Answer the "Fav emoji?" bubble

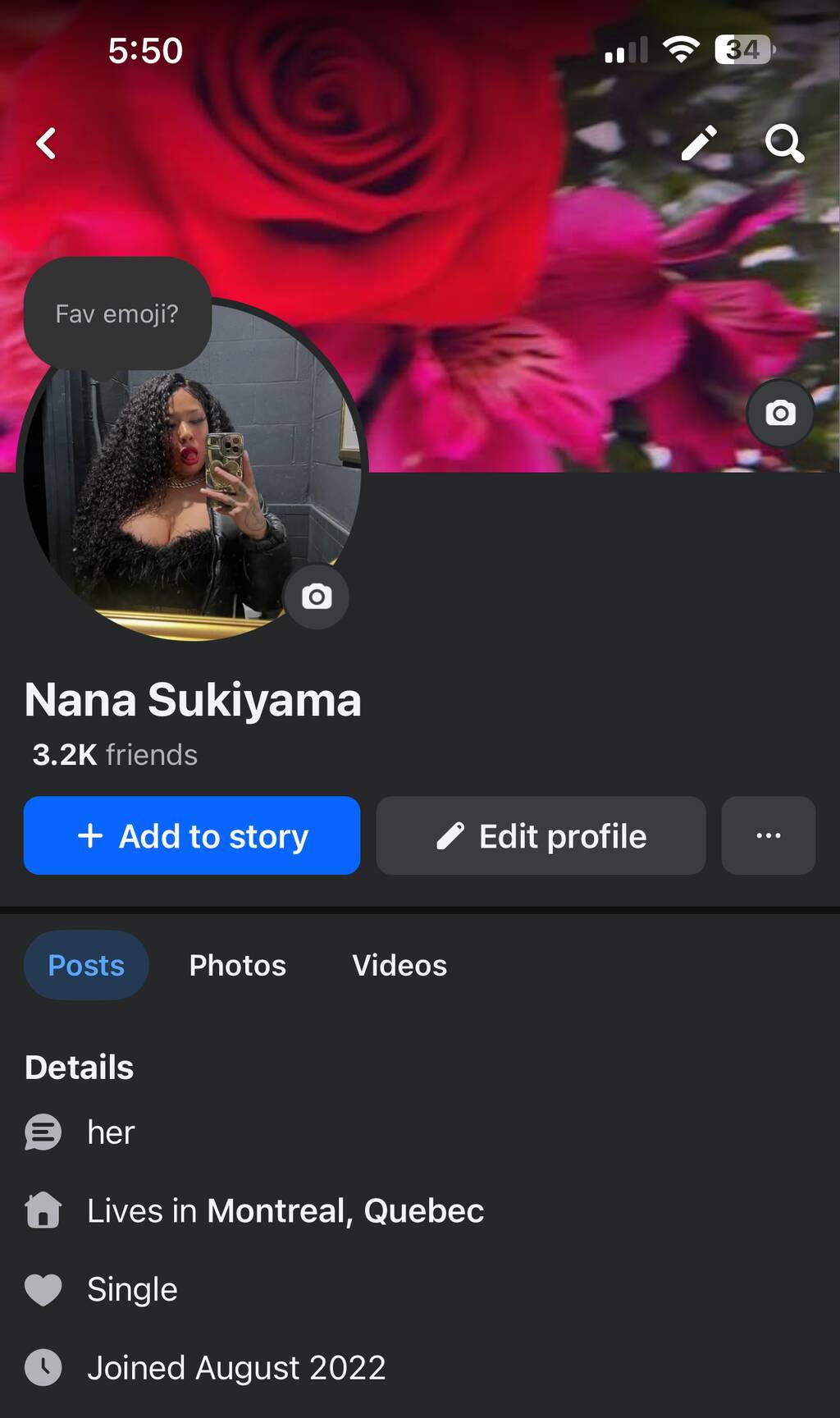[117, 313]
